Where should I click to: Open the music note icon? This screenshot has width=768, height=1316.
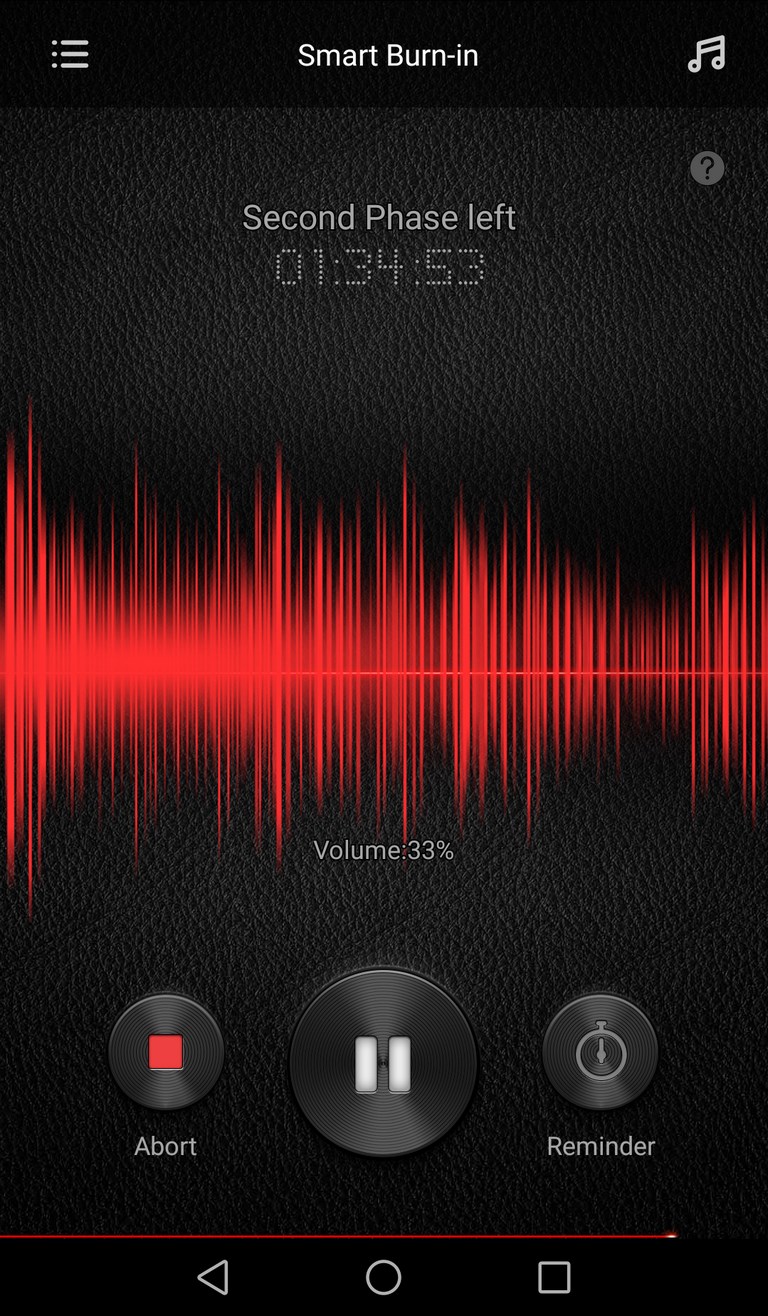(706, 54)
